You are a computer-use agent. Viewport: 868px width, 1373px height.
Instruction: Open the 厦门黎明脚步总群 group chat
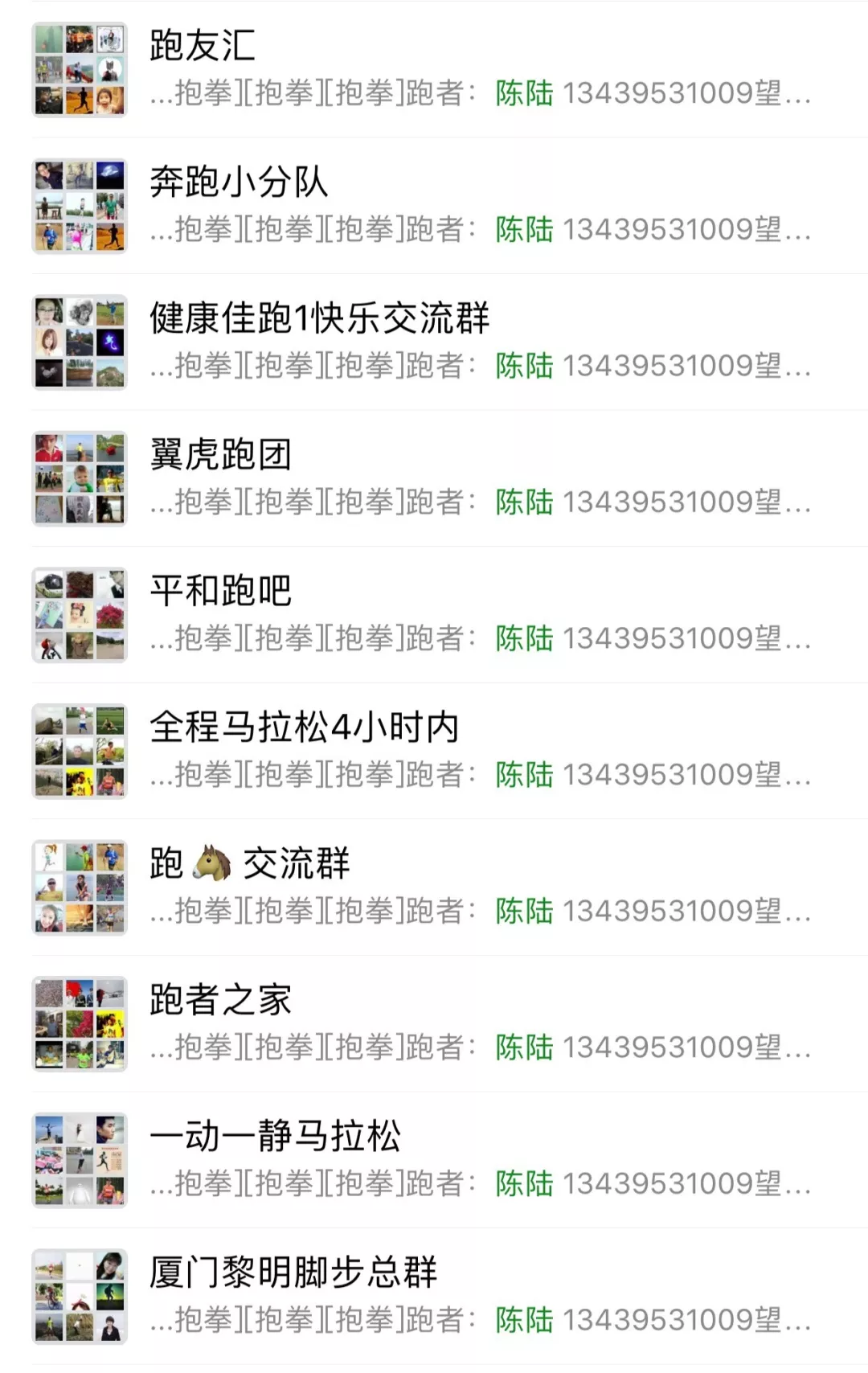pyautogui.click(x=434, y=1296)
